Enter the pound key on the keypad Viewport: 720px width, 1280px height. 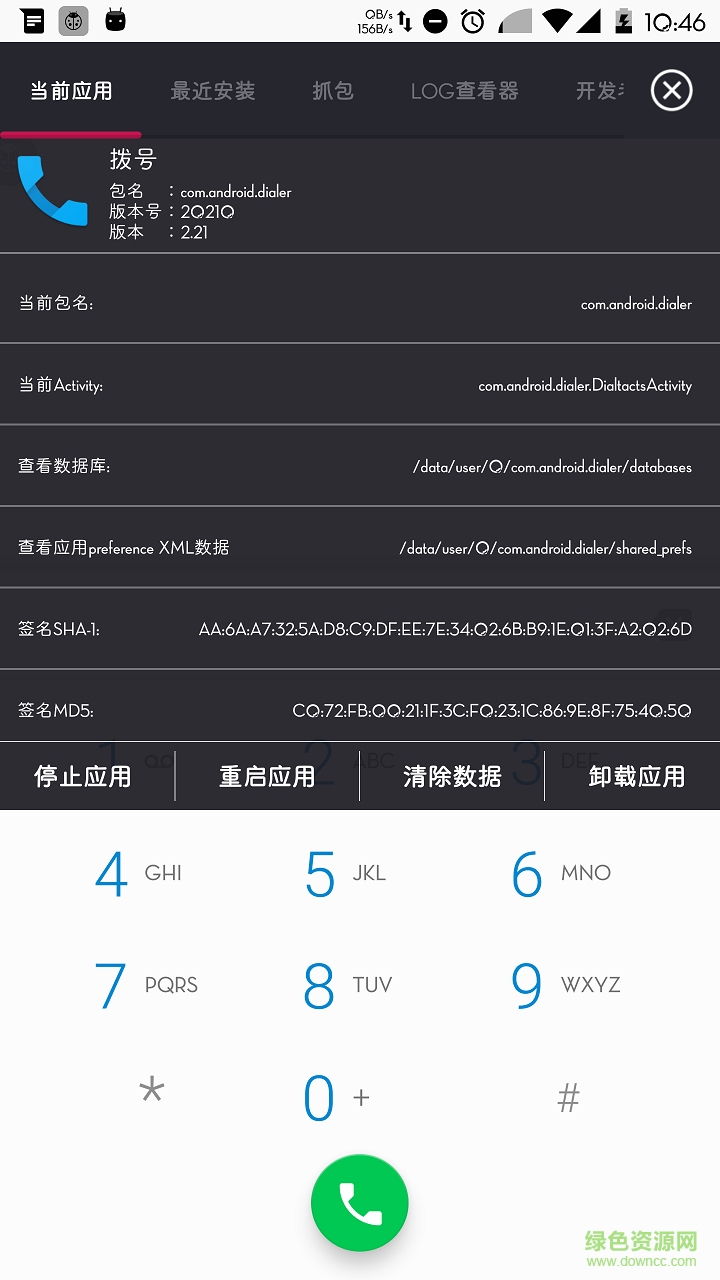568,1098
